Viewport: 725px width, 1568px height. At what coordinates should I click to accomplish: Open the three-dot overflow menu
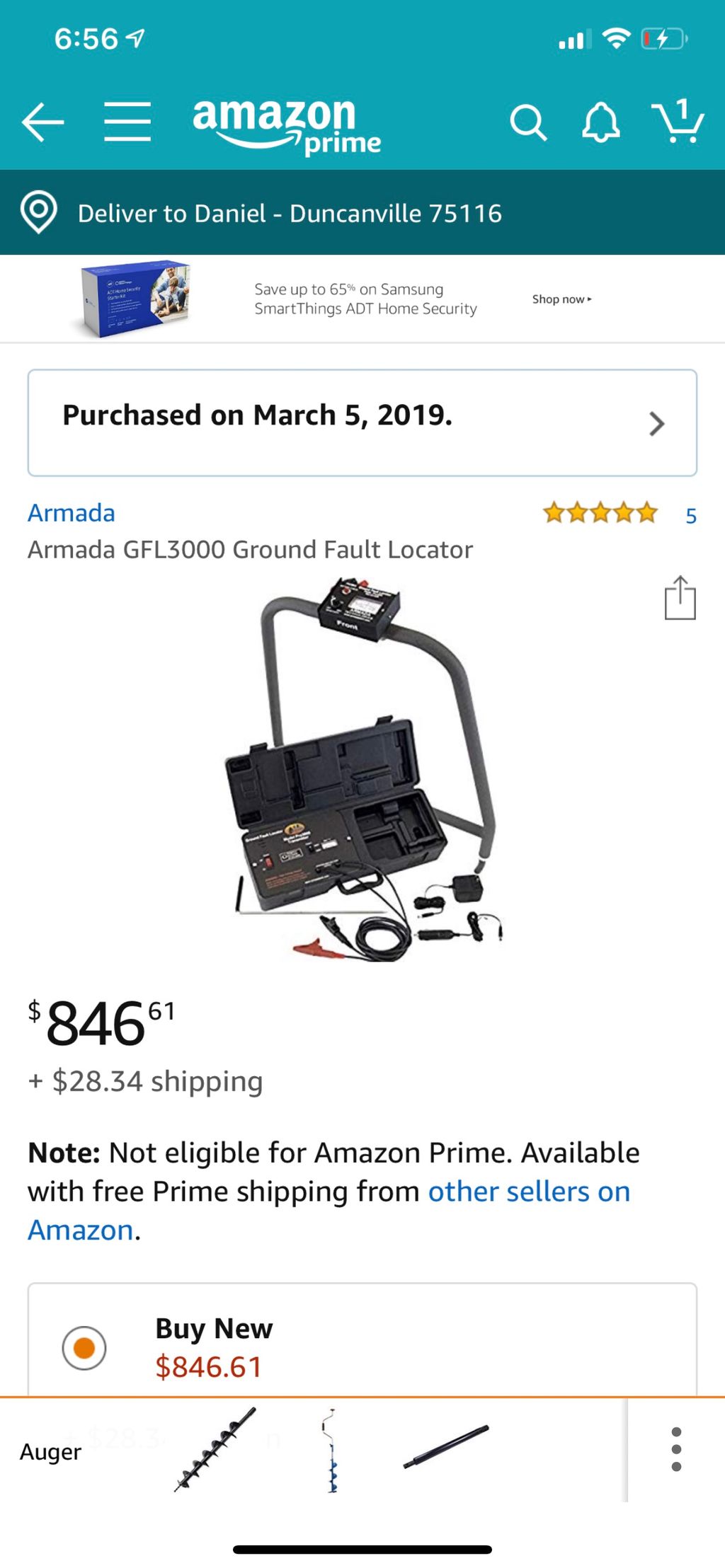click(x=675, y=1449)
